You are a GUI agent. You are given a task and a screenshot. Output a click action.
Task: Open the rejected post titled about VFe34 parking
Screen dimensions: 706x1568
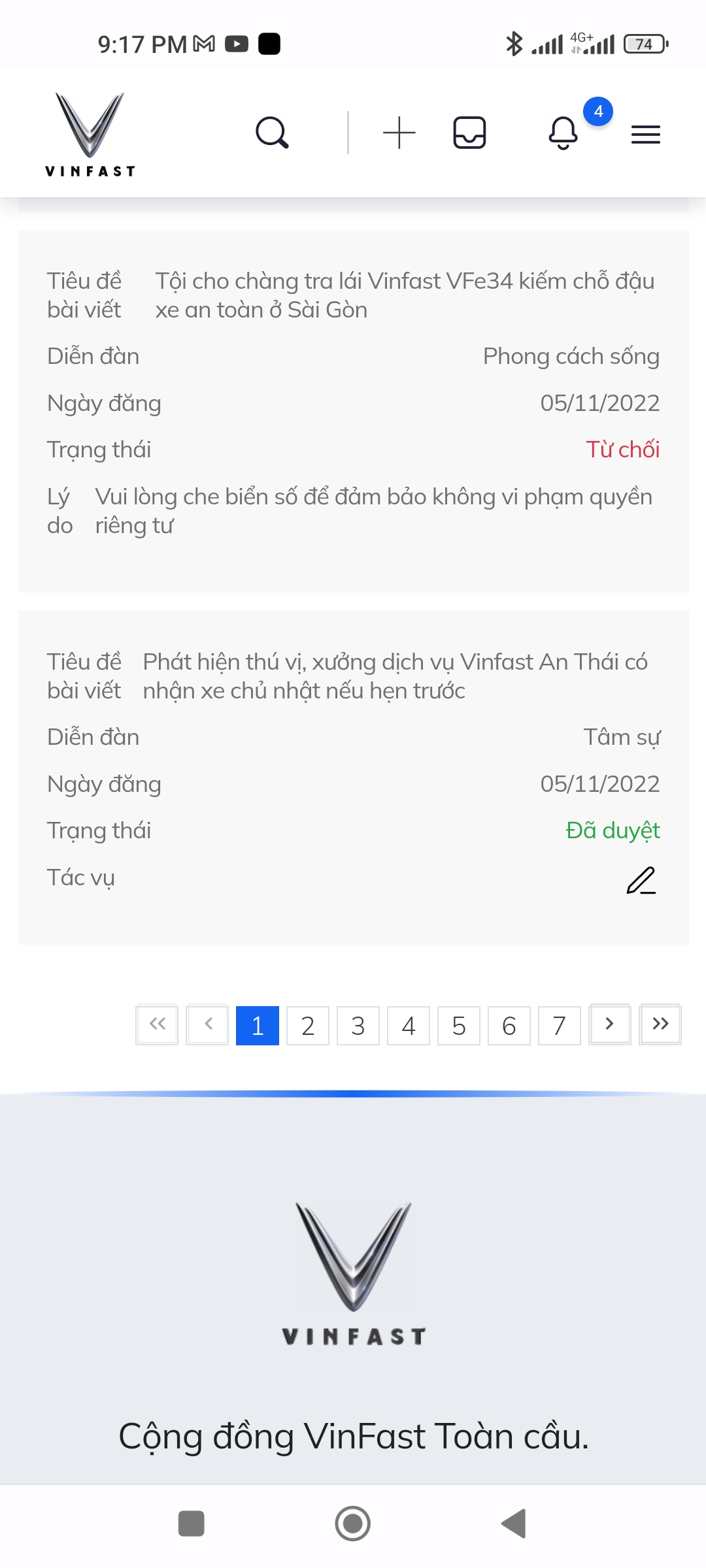point(405,295)
